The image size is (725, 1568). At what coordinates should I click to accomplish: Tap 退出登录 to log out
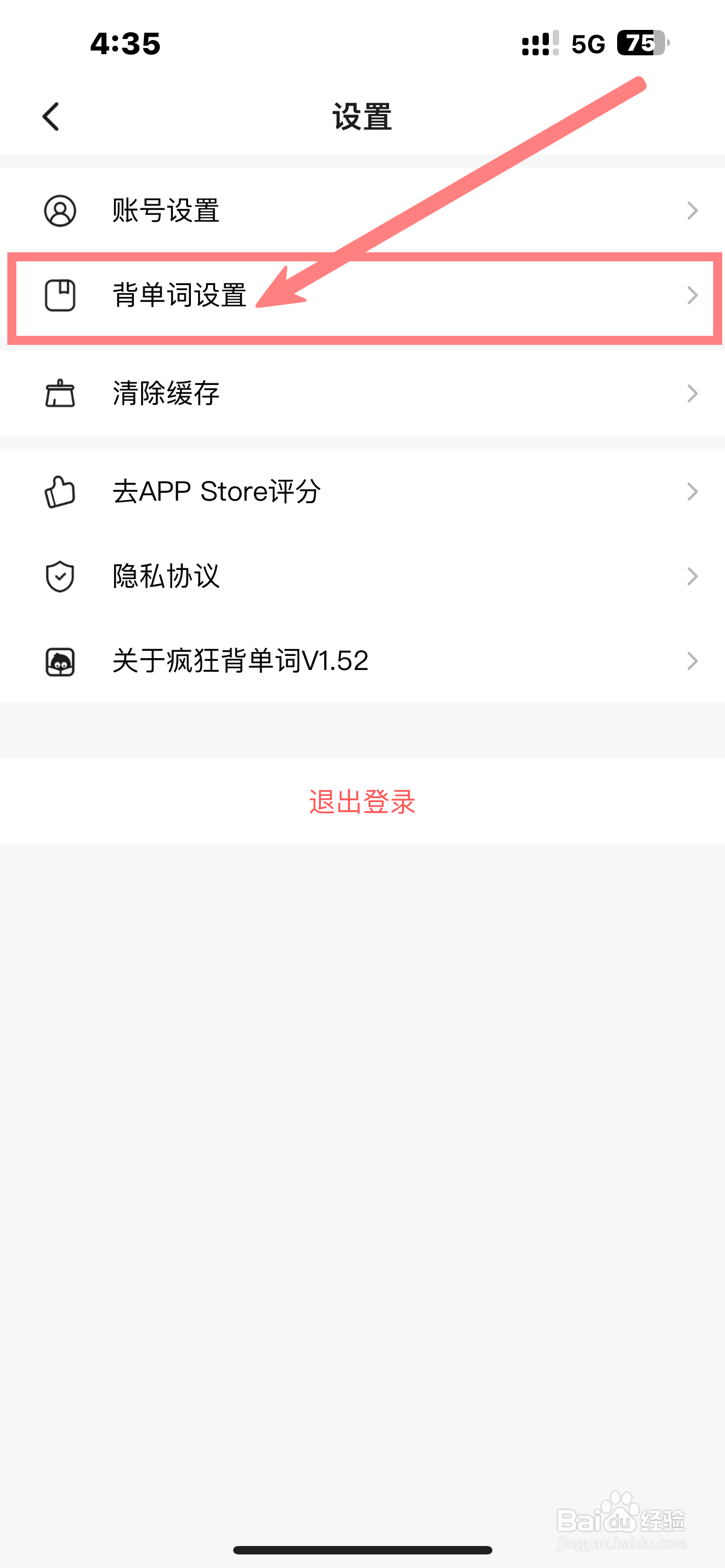[x=362, y=801]
